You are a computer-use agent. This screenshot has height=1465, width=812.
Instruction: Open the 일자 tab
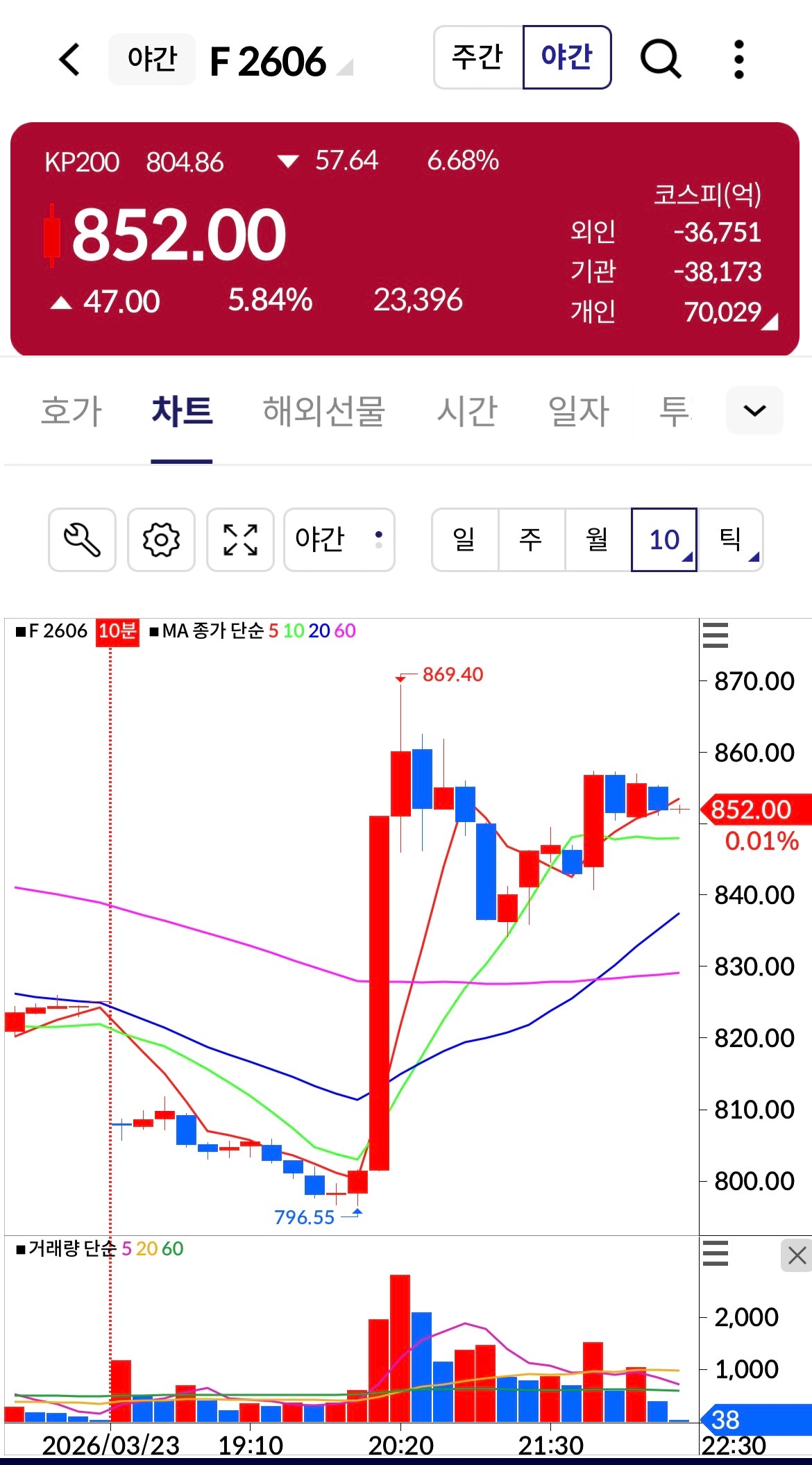[578, 411]
